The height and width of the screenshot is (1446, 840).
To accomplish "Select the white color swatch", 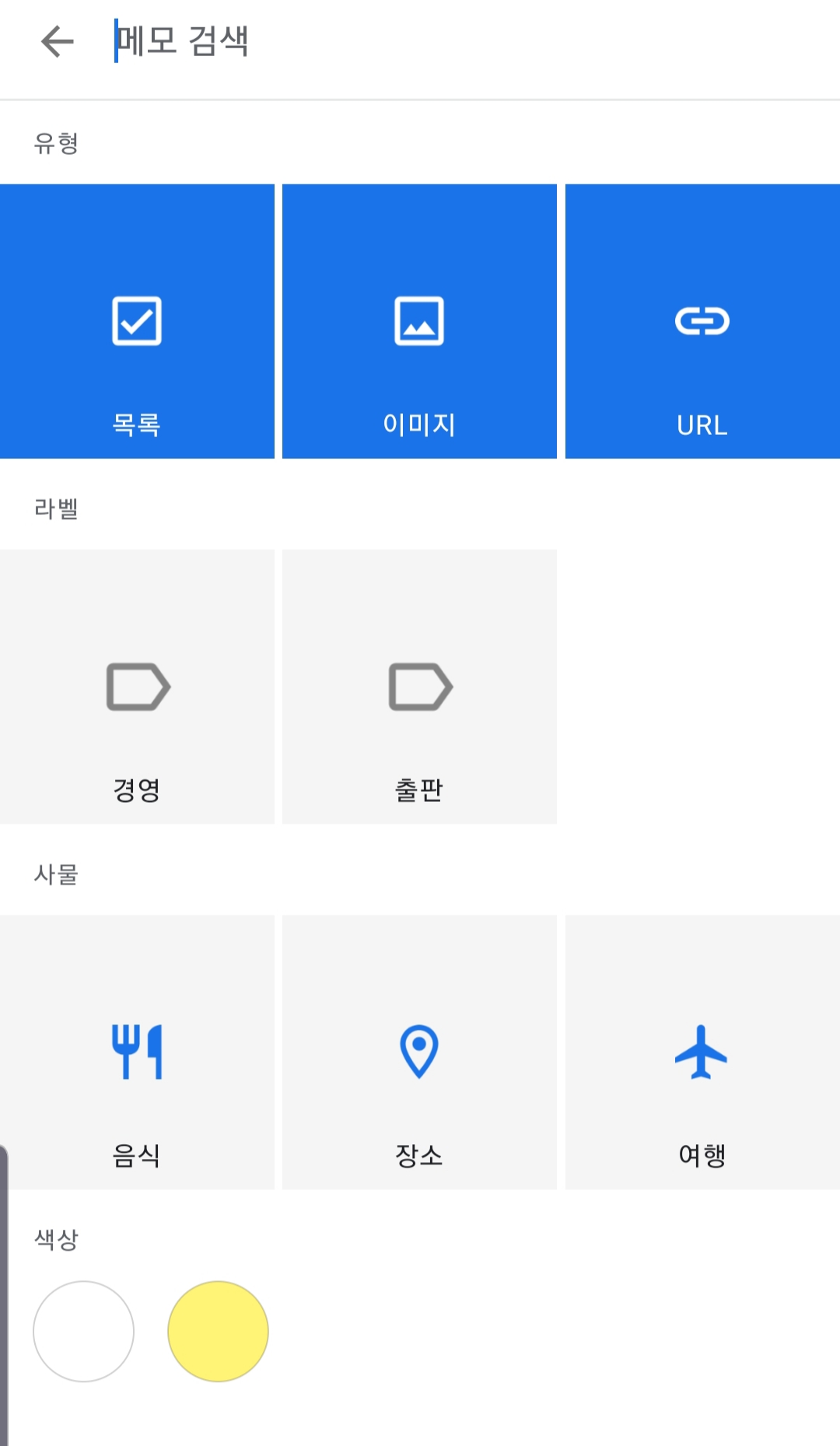I will (x=83, y=1332).
